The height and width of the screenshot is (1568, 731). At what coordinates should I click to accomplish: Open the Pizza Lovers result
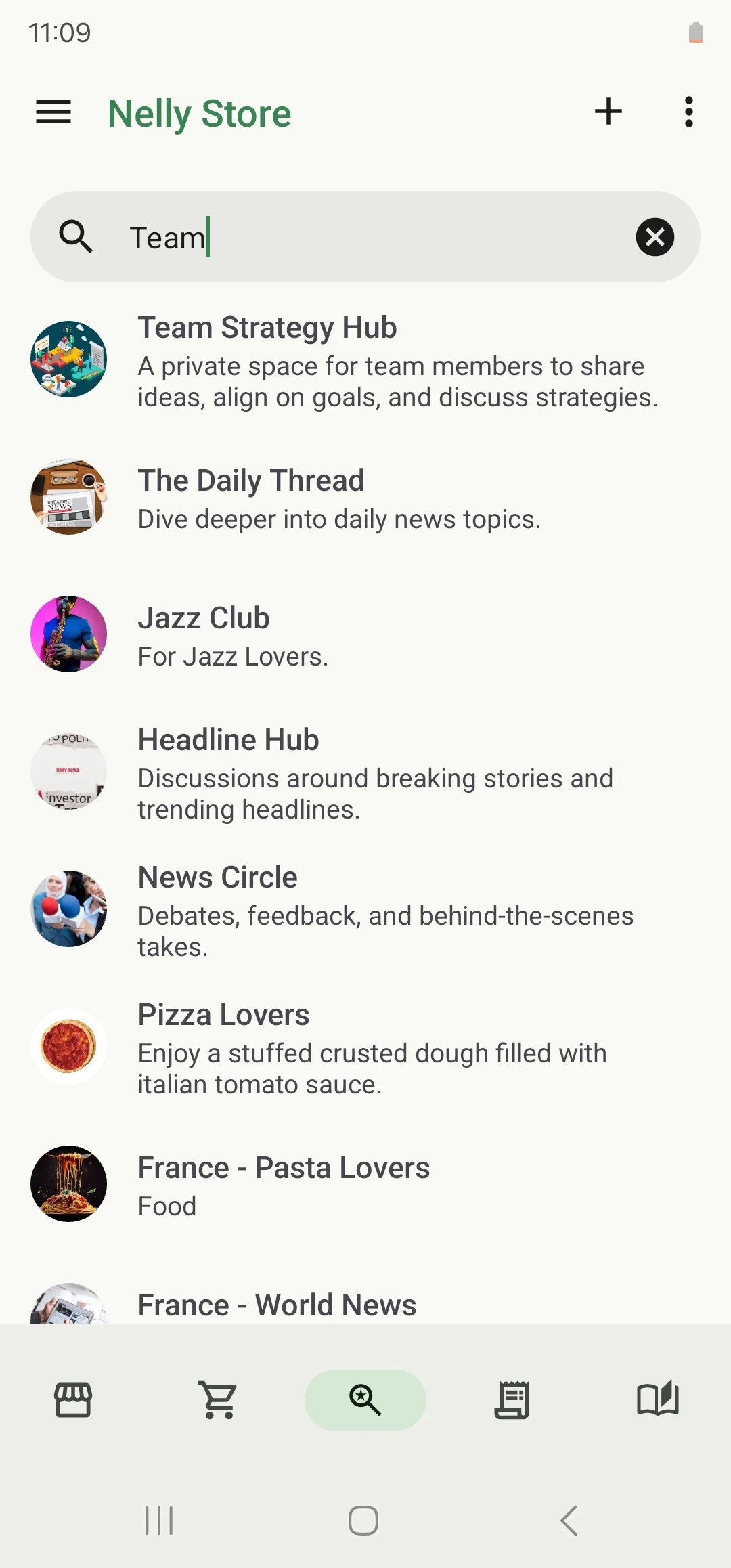pyautogui.click(x=365, y=1047)
